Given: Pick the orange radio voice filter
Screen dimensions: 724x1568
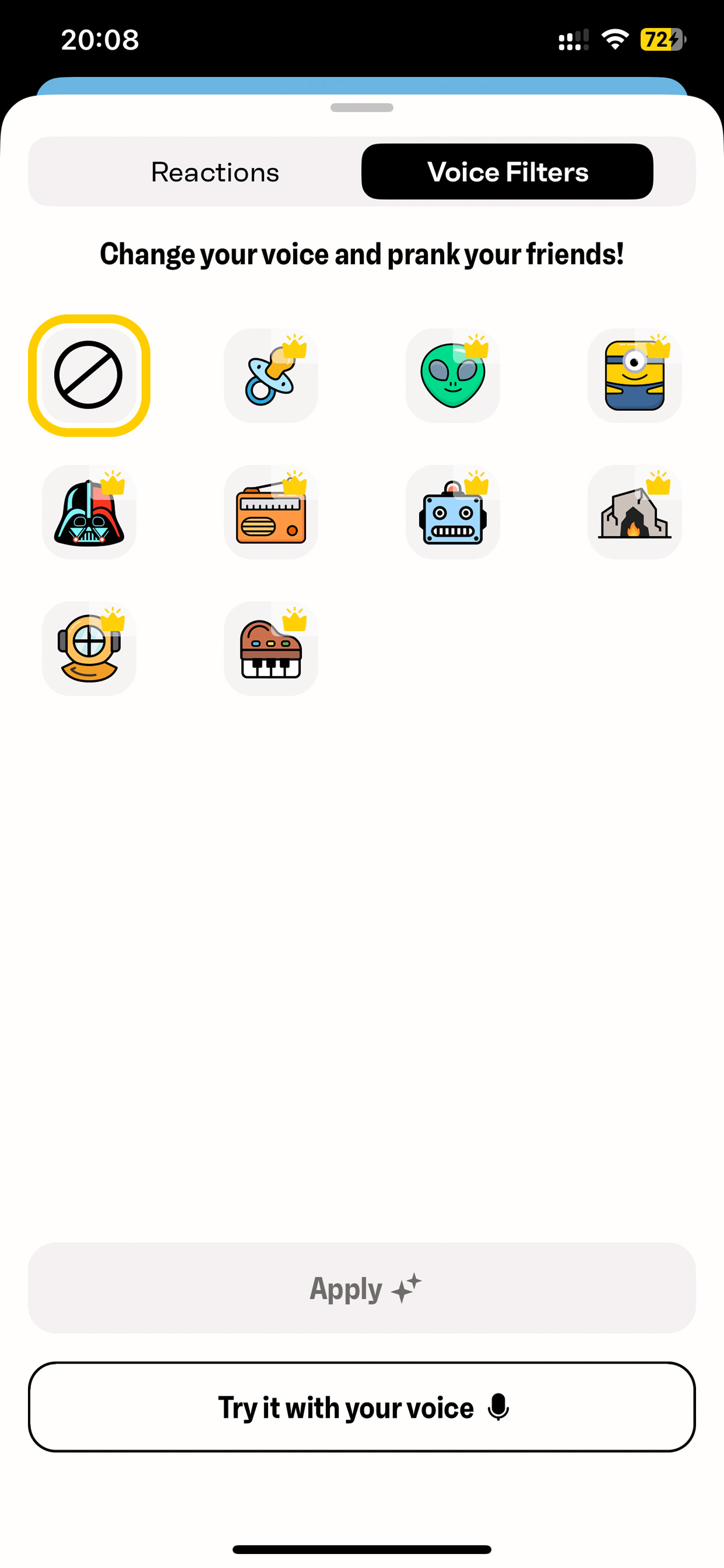Looking at the screenshot, I should [271, 512].
